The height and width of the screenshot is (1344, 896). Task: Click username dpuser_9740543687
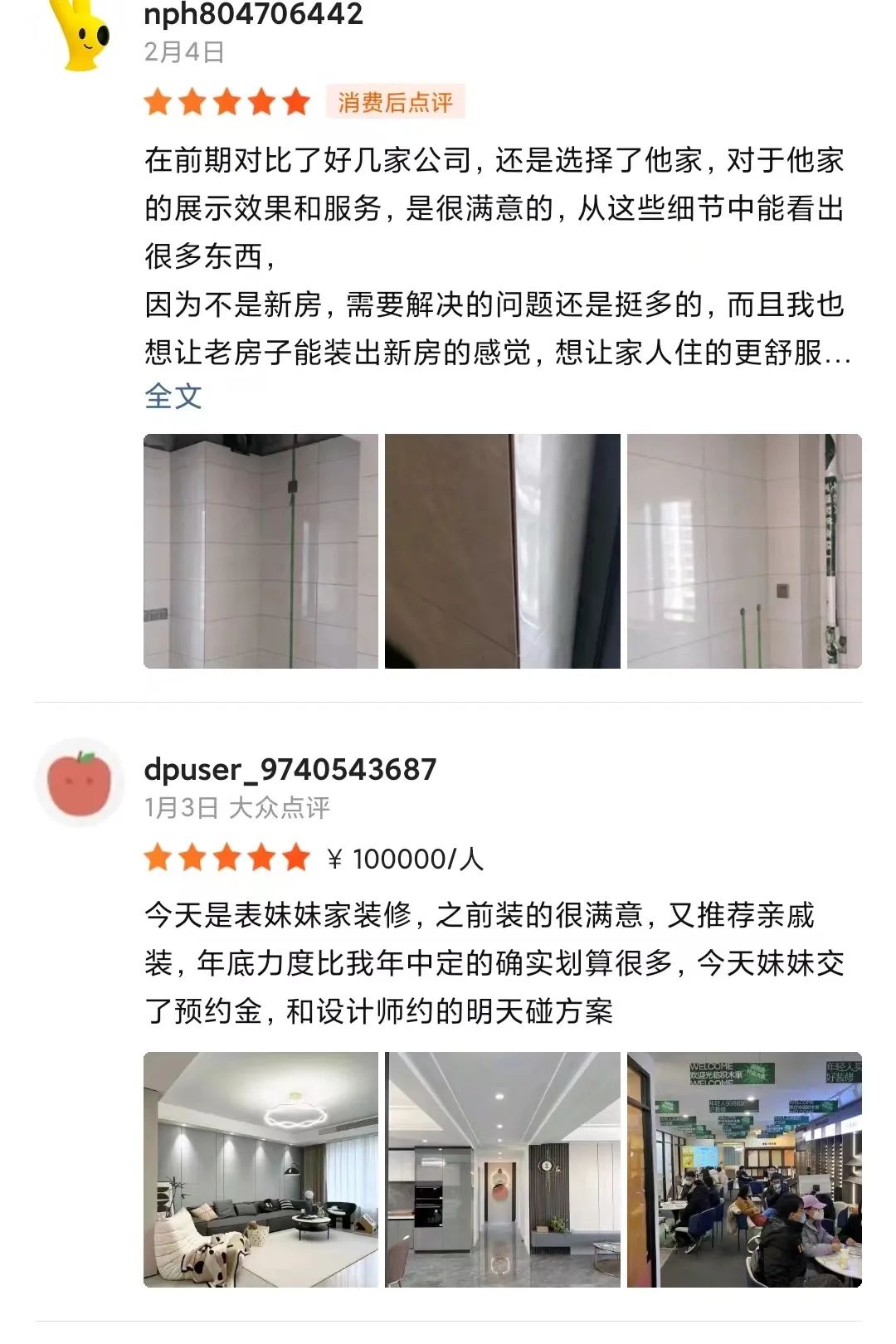coord(290,770)
